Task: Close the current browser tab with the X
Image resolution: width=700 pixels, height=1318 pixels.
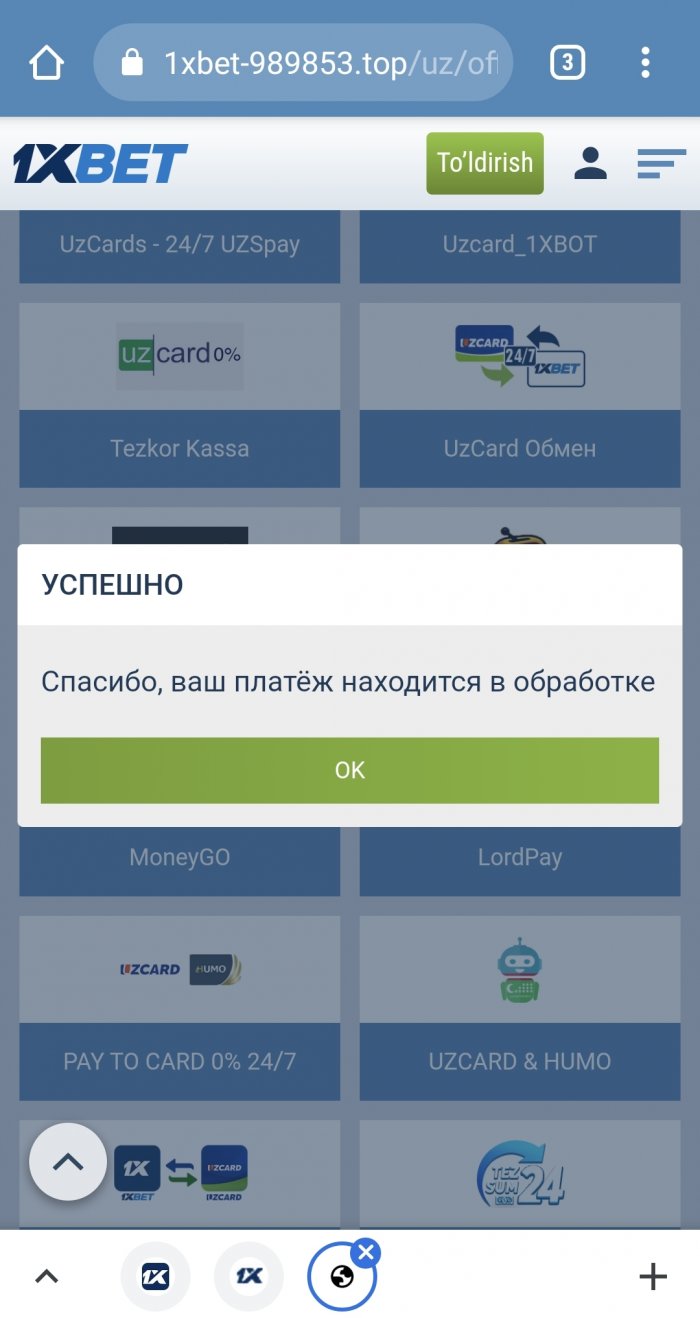Action: [366, 1252]
